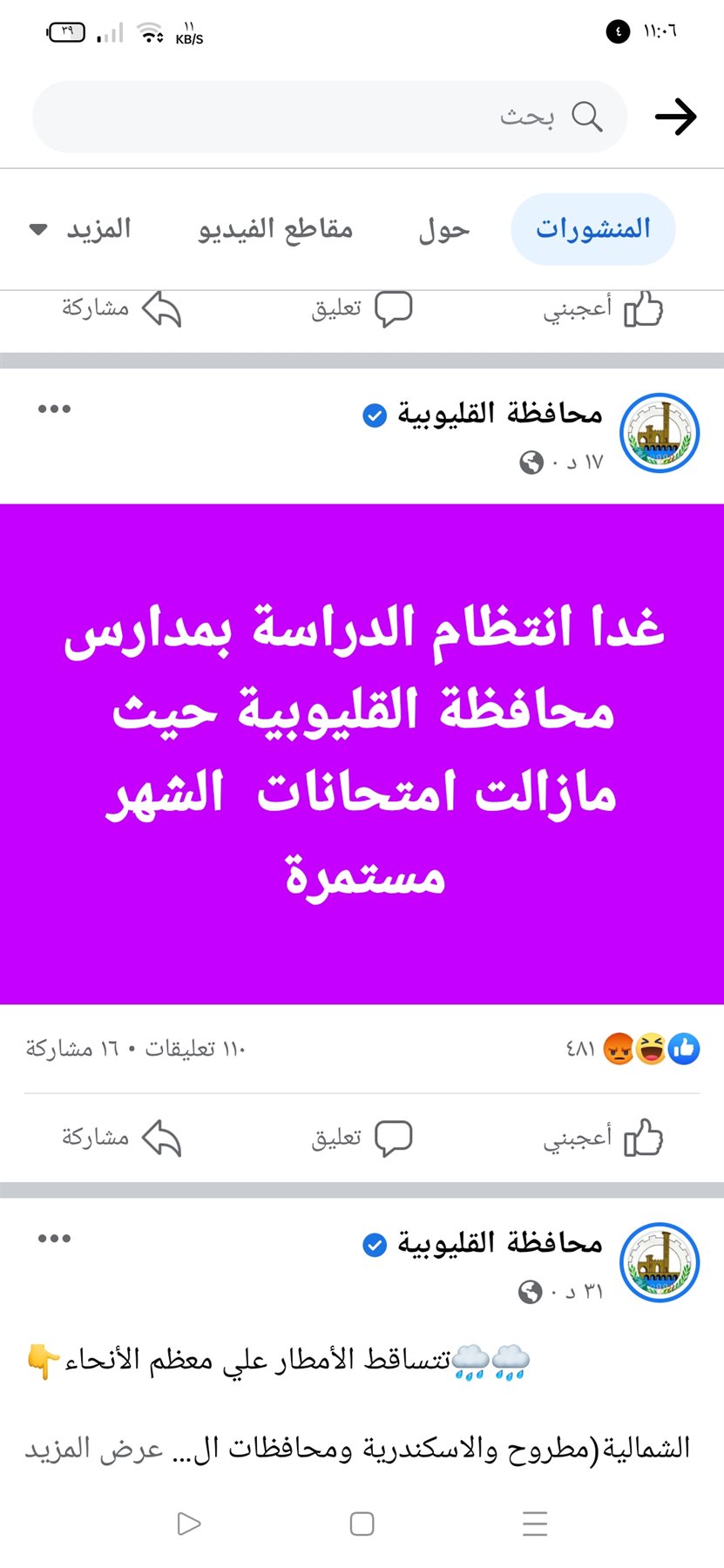
Task: Like the purple school announcement post
Action: click(x=603, y=1138)
